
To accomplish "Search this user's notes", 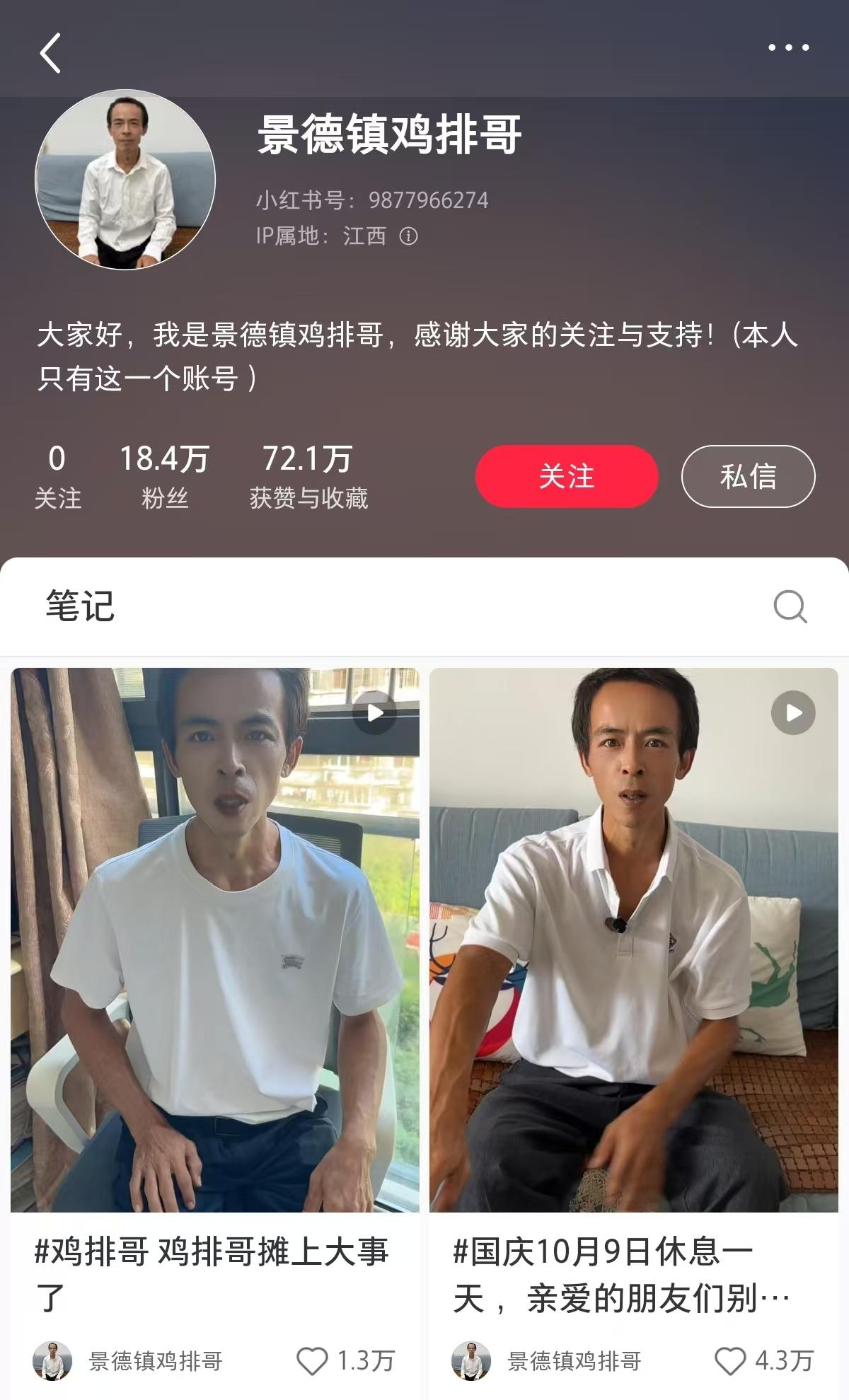I will point(790,606).
